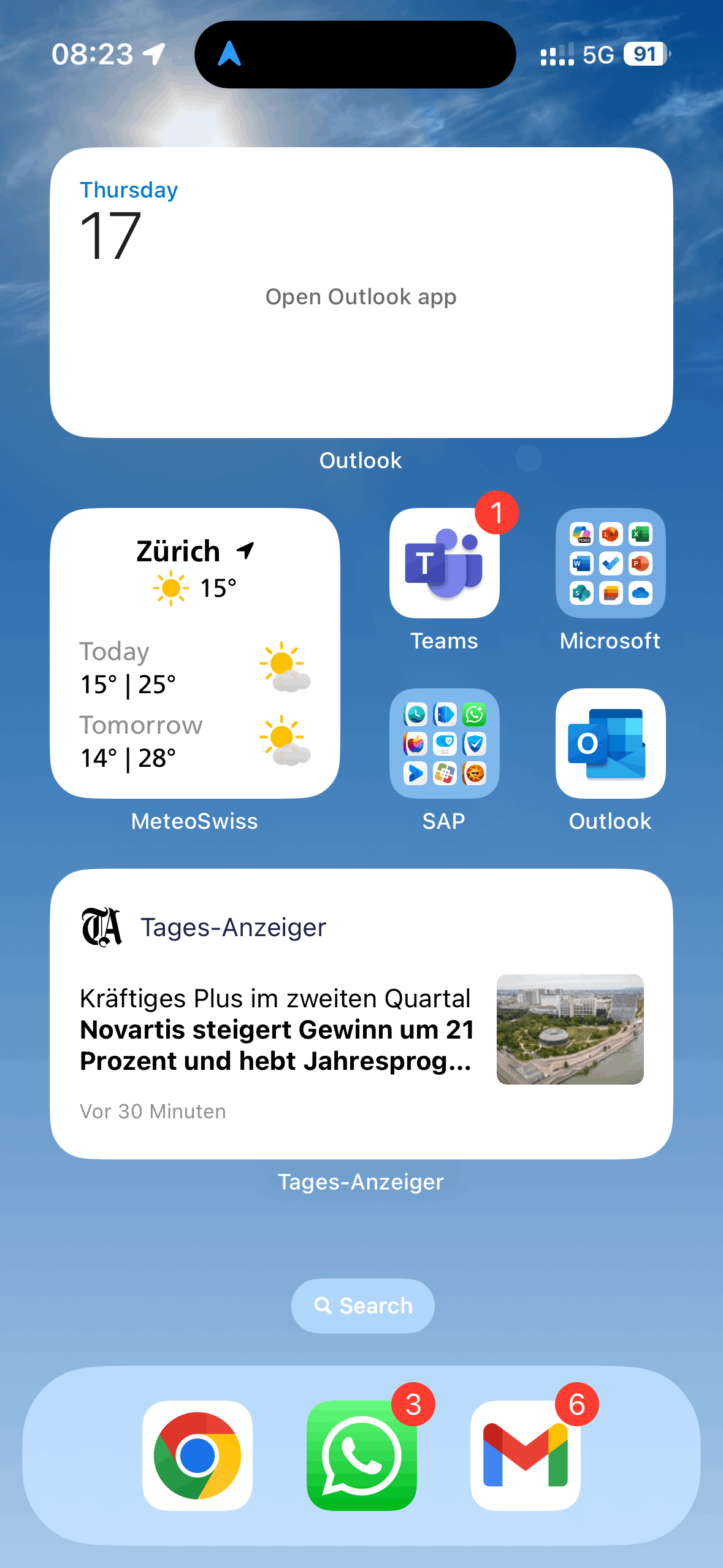Viewport: 723px width, 1568px height.
Task: Open the Microsoft app folder
Action: pyautogui.click(x=610, y=563)
